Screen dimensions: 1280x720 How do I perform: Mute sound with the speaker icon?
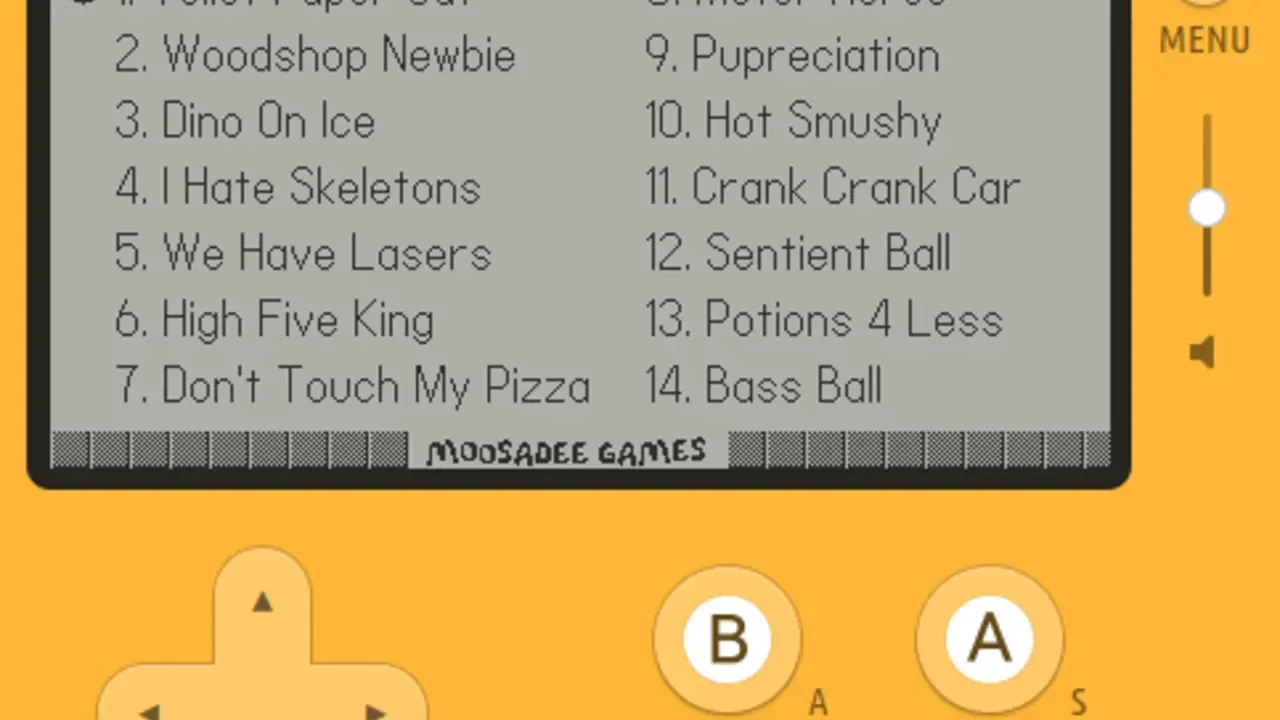tap(1203, 352)
